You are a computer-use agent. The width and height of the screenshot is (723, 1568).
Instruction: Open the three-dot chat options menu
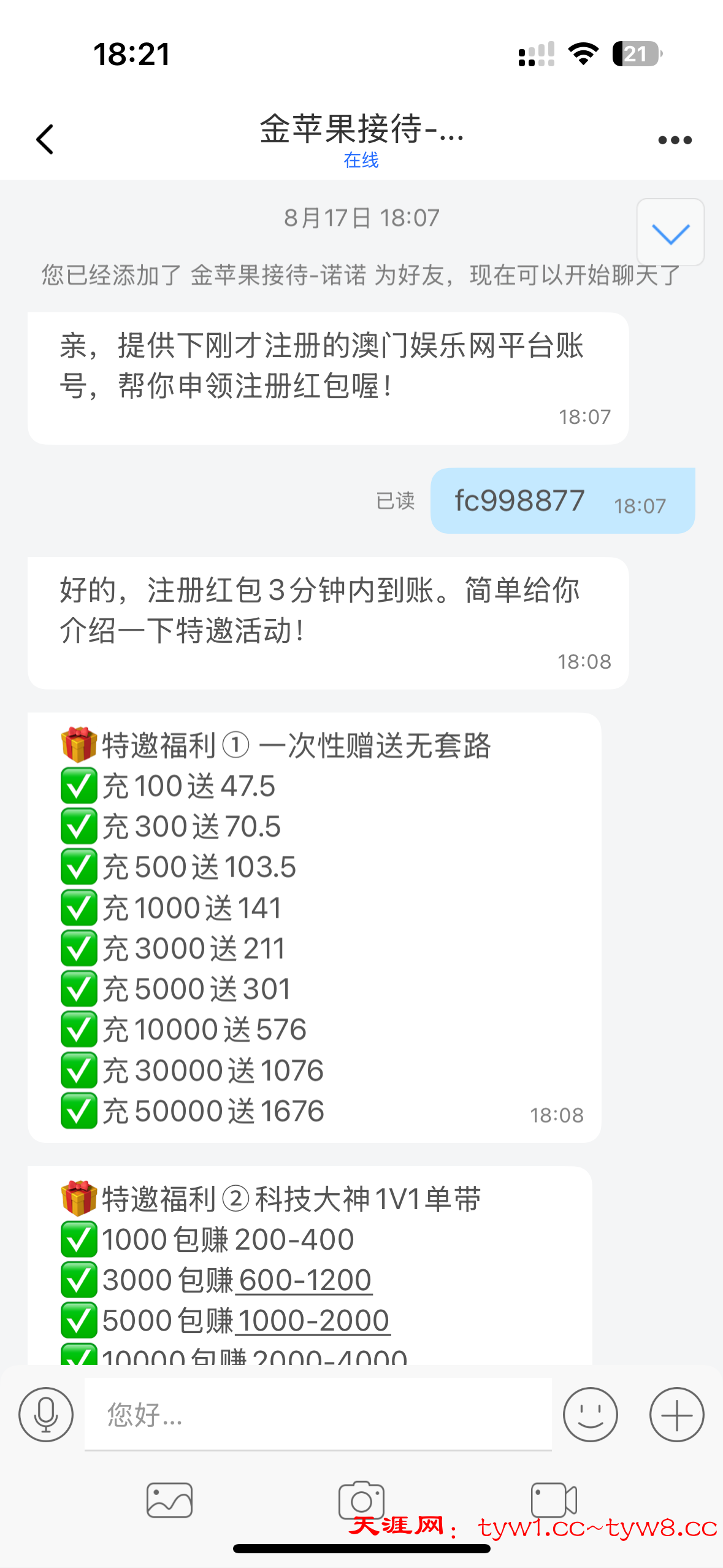(x=675, y=140)
